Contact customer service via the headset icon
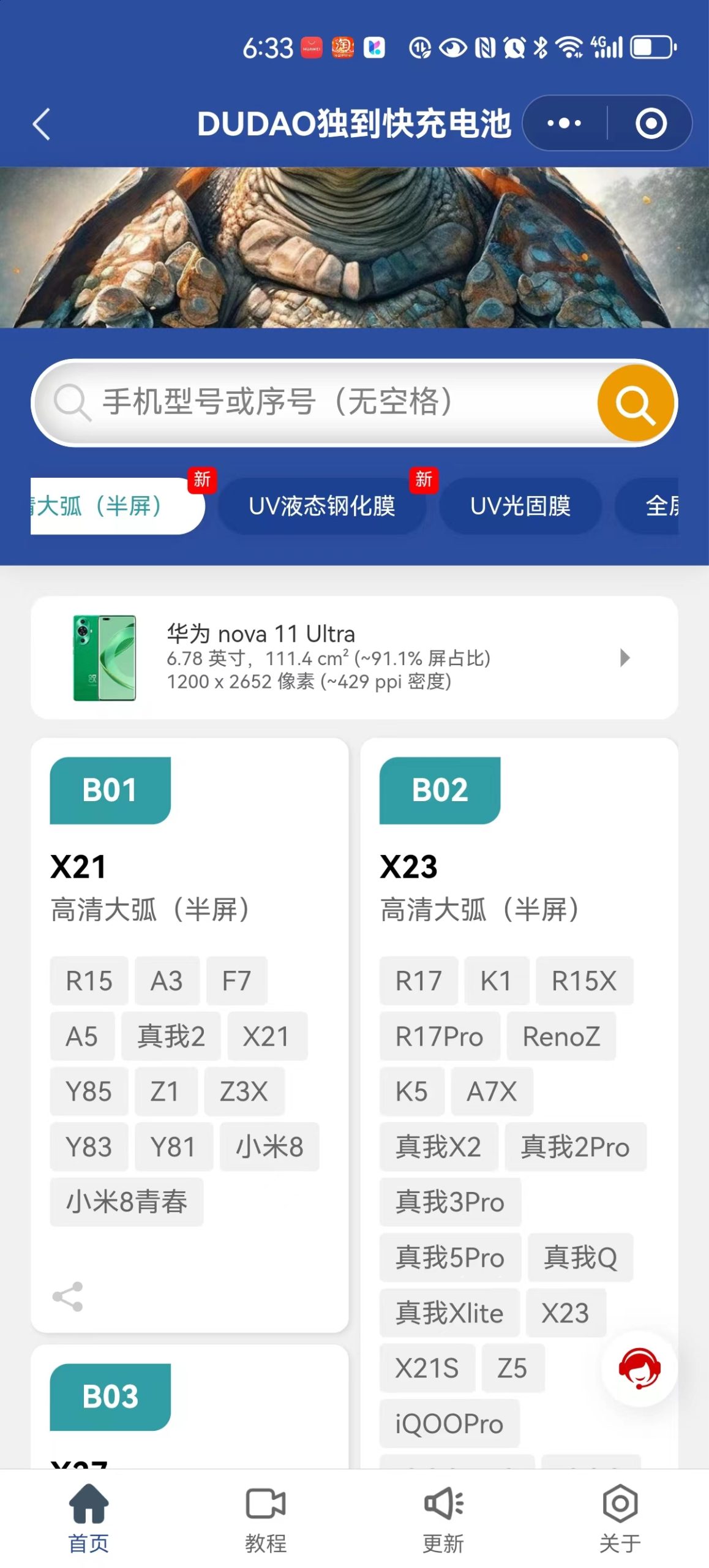Viewport: 709px width, 1568px height. (639, 1368)
